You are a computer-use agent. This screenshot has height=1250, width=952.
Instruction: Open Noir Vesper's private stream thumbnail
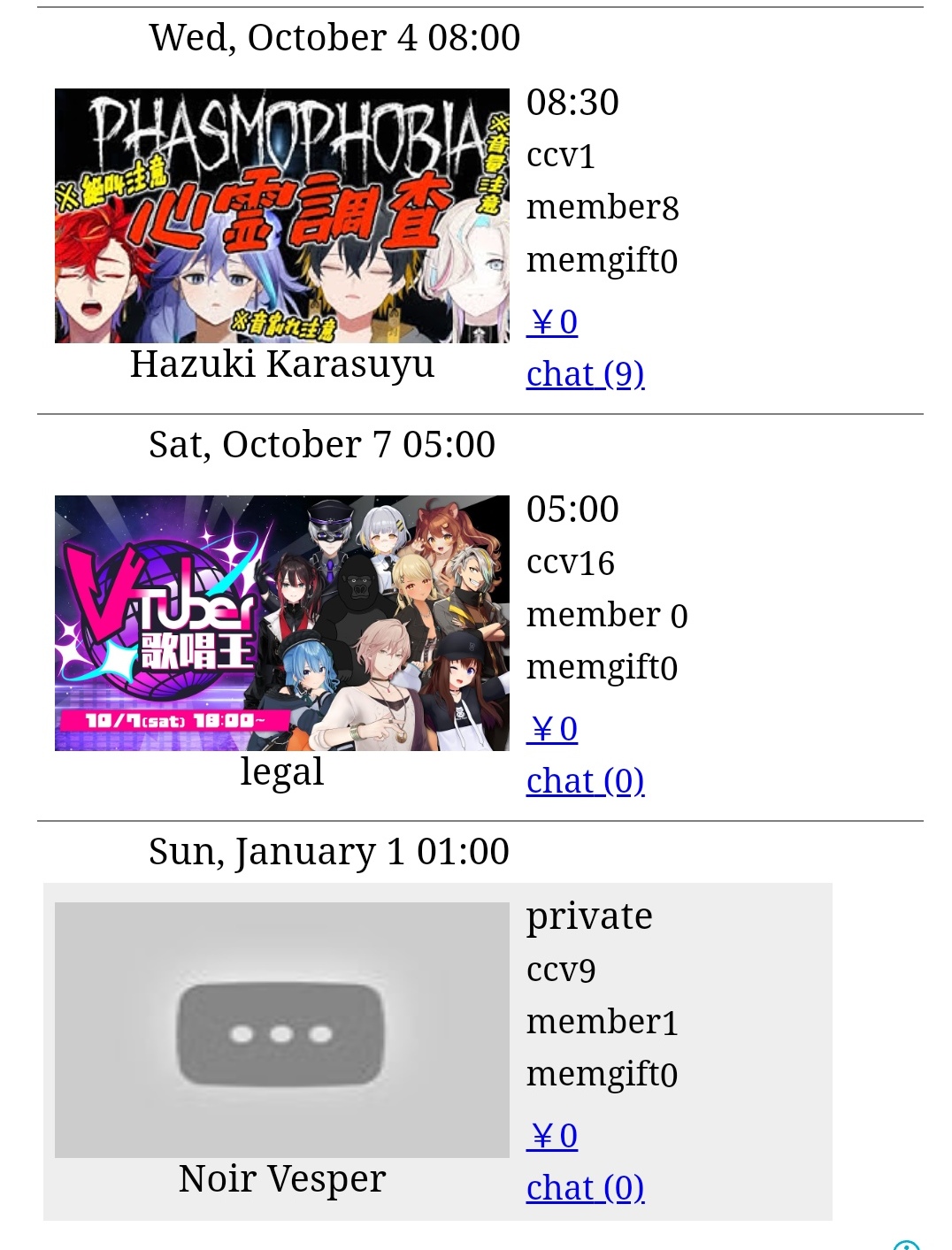point(281,1030)
